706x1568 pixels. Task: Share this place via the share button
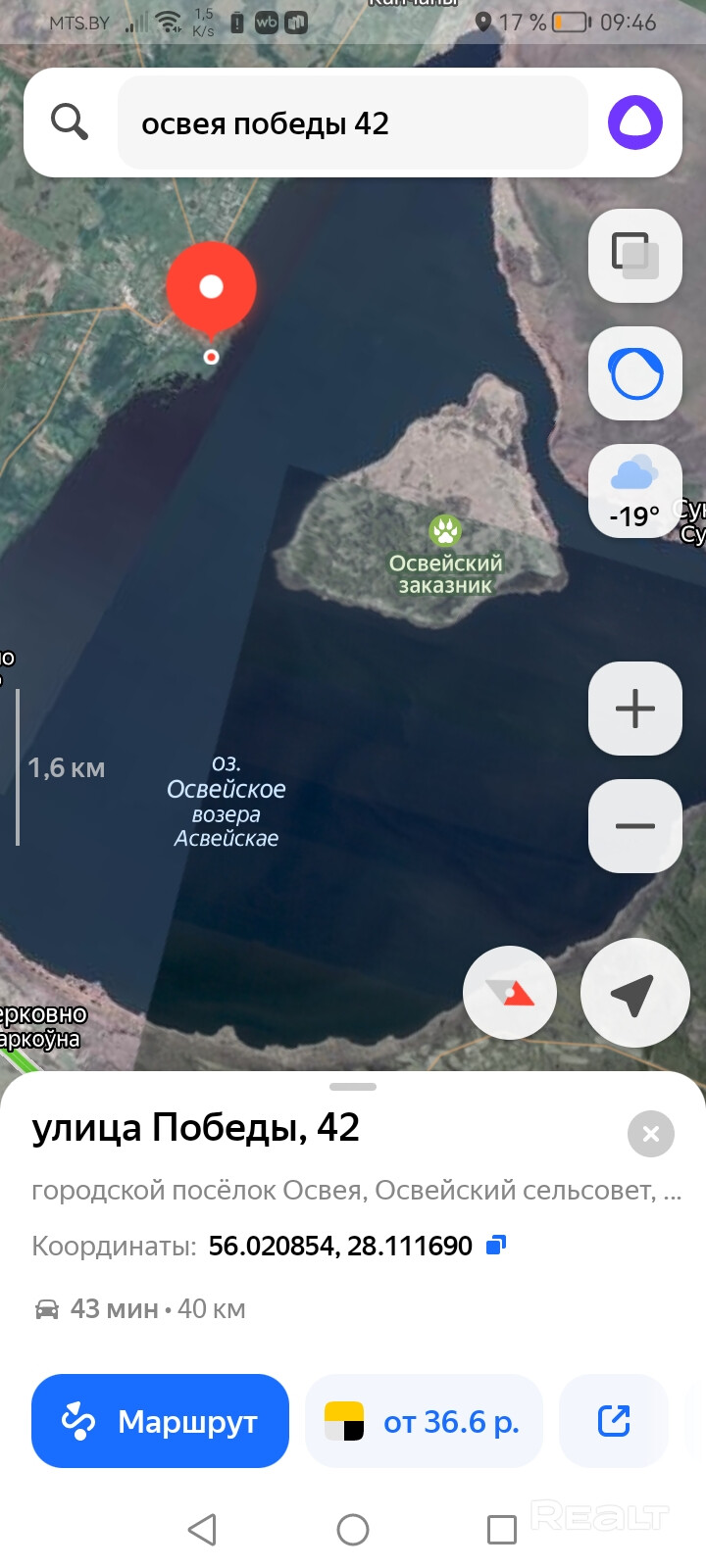coord(614,1421)
